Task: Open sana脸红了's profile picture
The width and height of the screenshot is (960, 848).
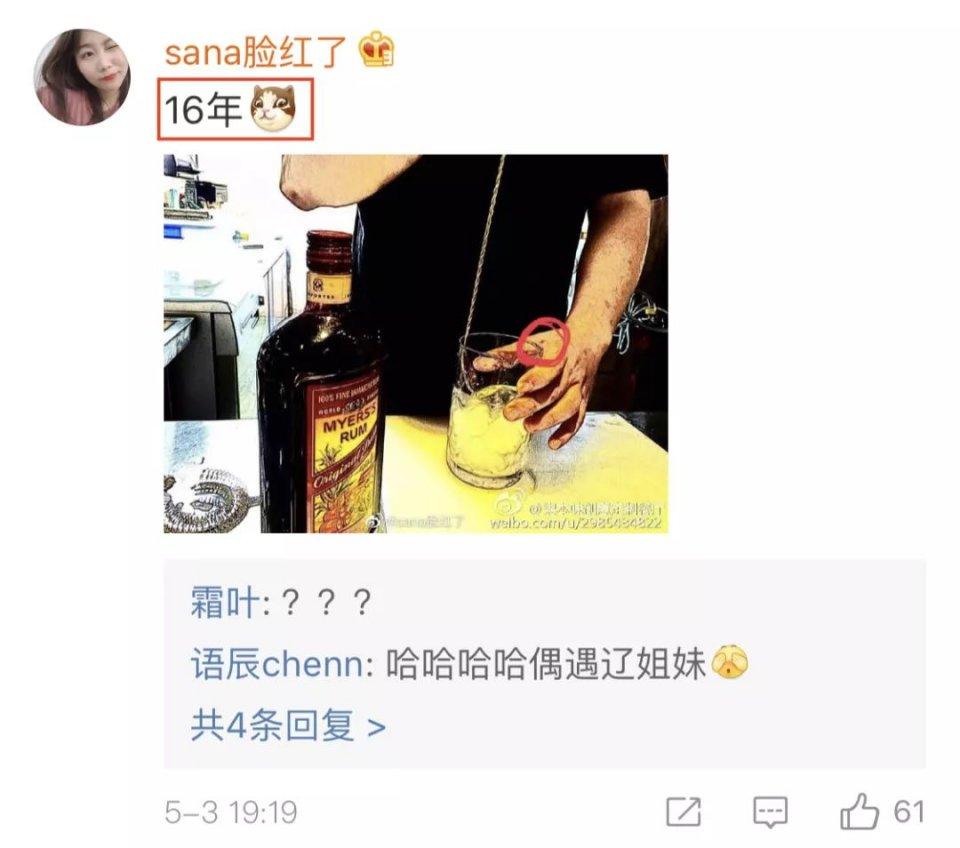Action: click(82, 77)
